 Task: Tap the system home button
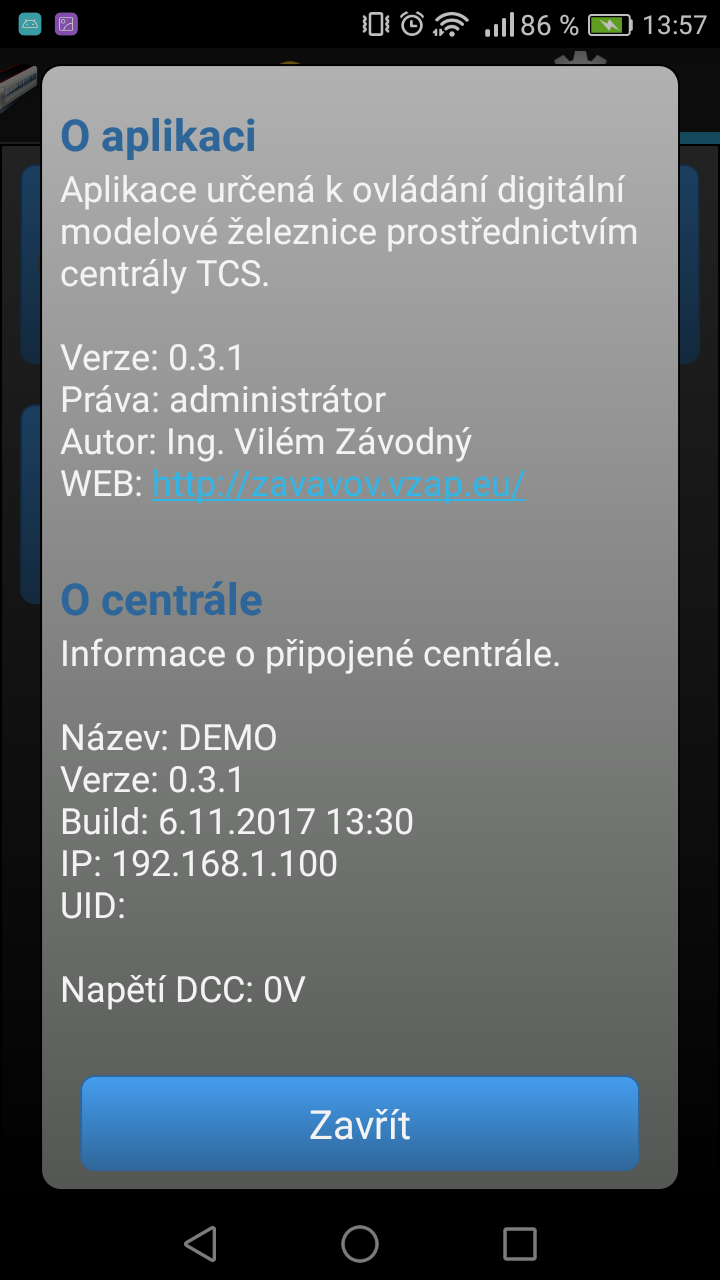[x=360, y=1243]
